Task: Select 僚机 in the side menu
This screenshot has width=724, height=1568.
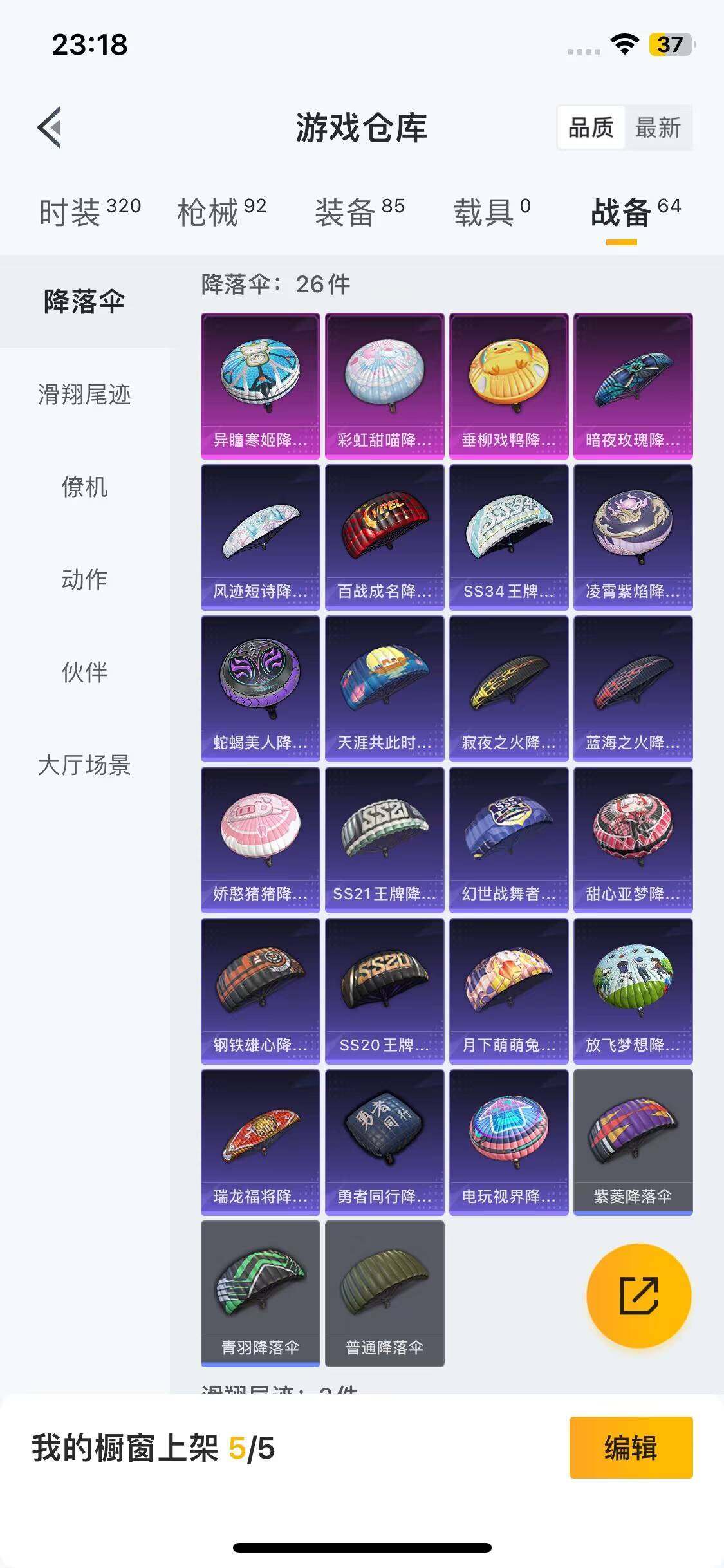Action: (x=84, y=487)
